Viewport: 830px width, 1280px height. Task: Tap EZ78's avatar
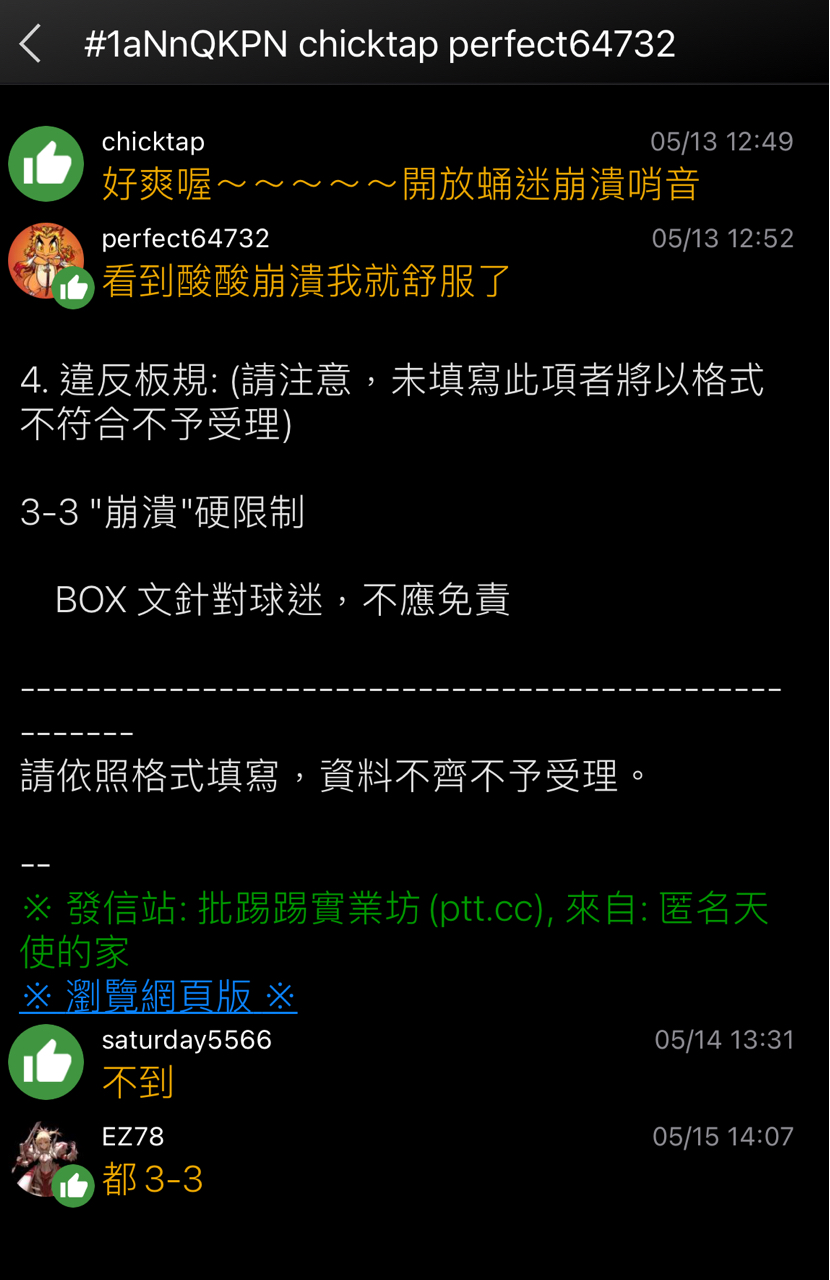pyautogui.click(x=46, y=1160)
